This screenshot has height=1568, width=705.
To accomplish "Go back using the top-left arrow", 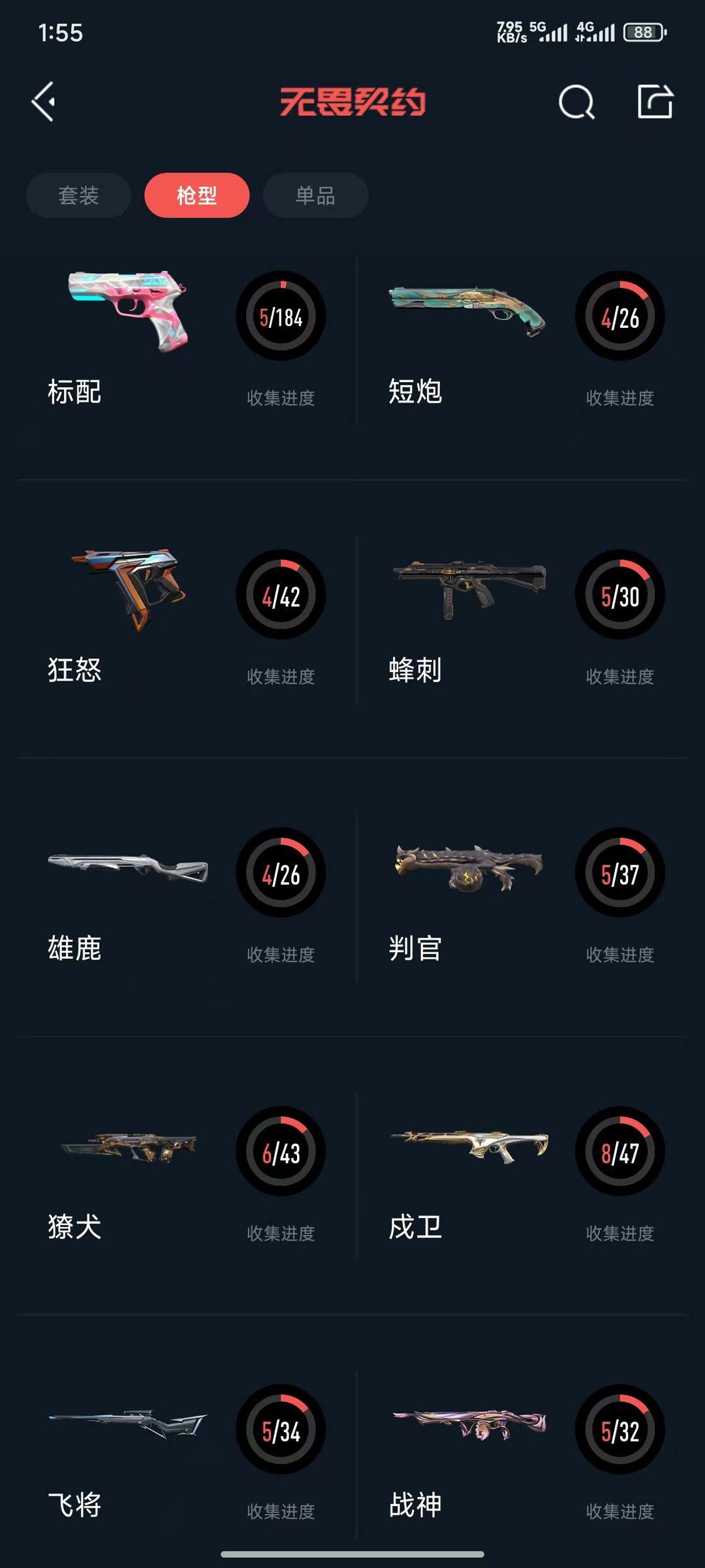I will pyautogui.click(x=44, y=102).
